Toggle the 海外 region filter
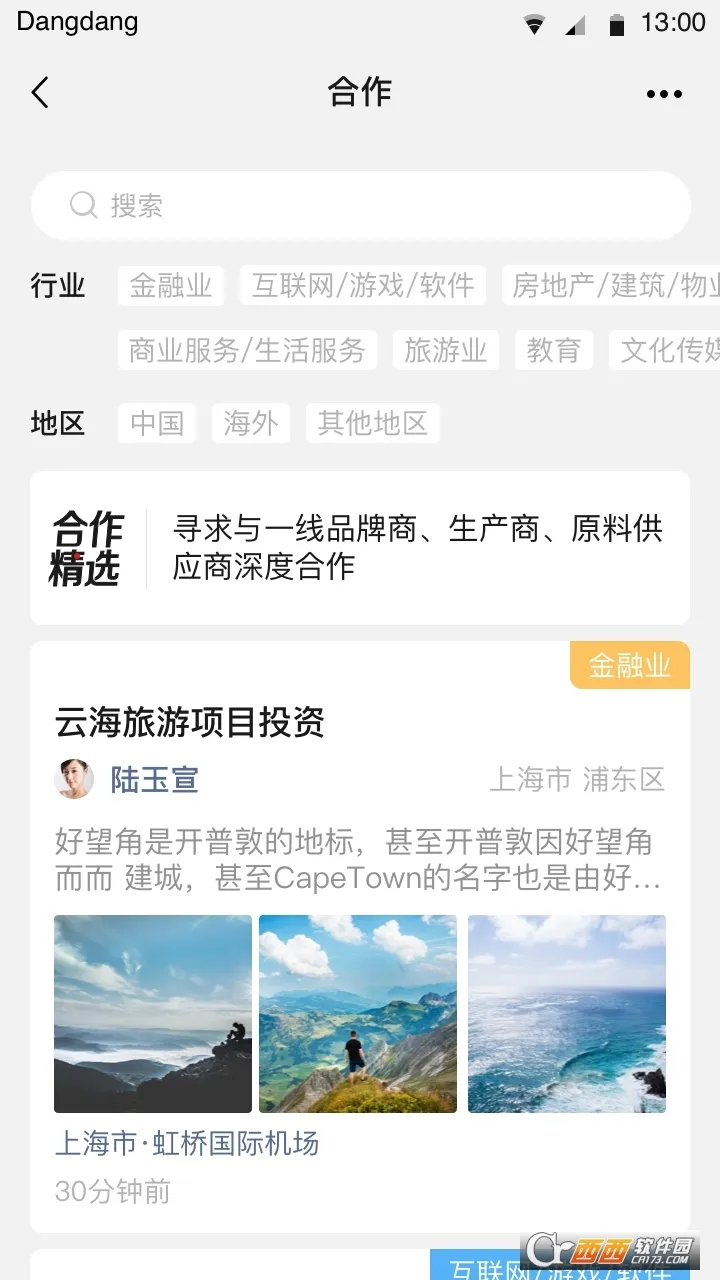The image size is (720, 1280). pos(250,423)
